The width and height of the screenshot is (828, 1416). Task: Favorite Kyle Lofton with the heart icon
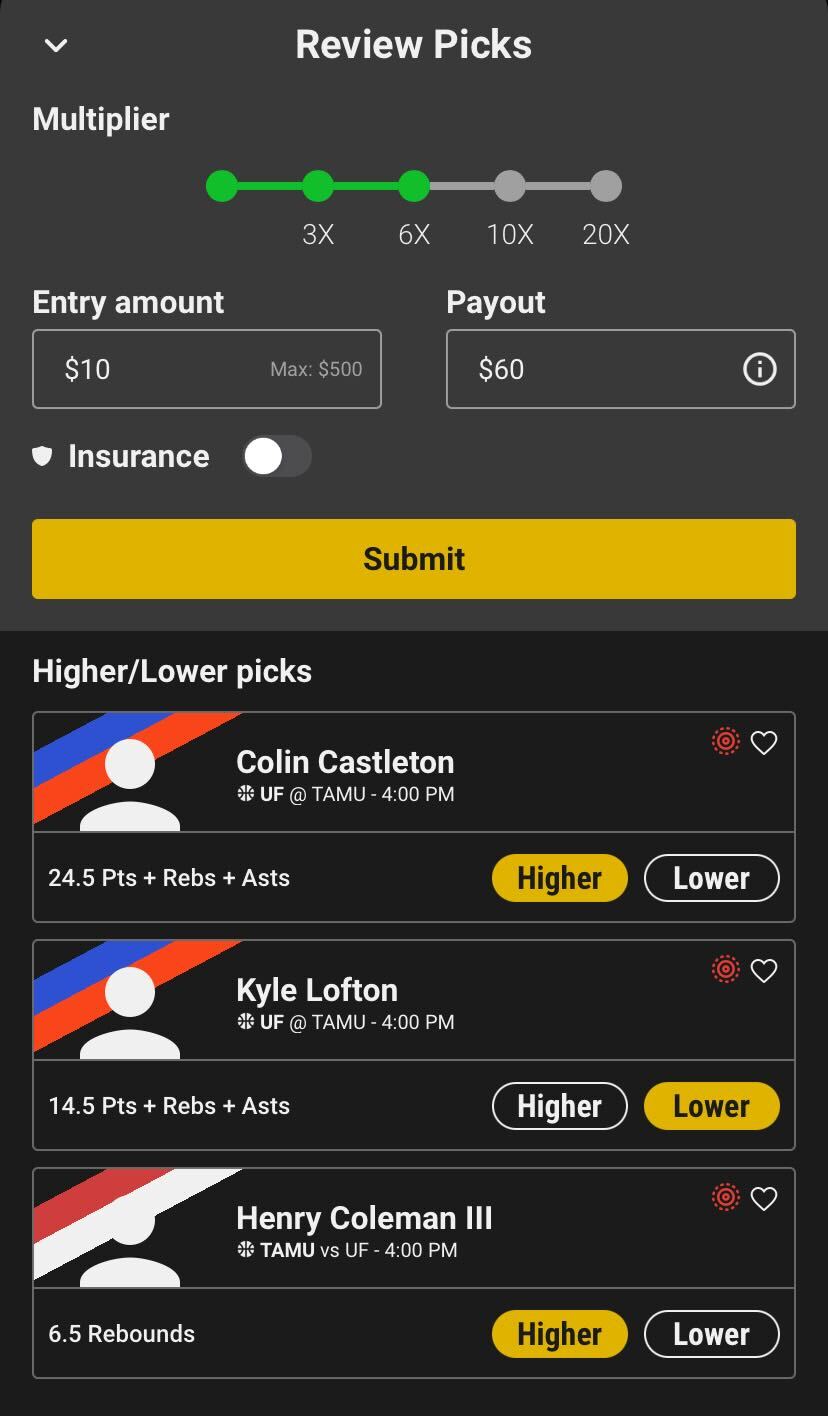click(764, 970)
